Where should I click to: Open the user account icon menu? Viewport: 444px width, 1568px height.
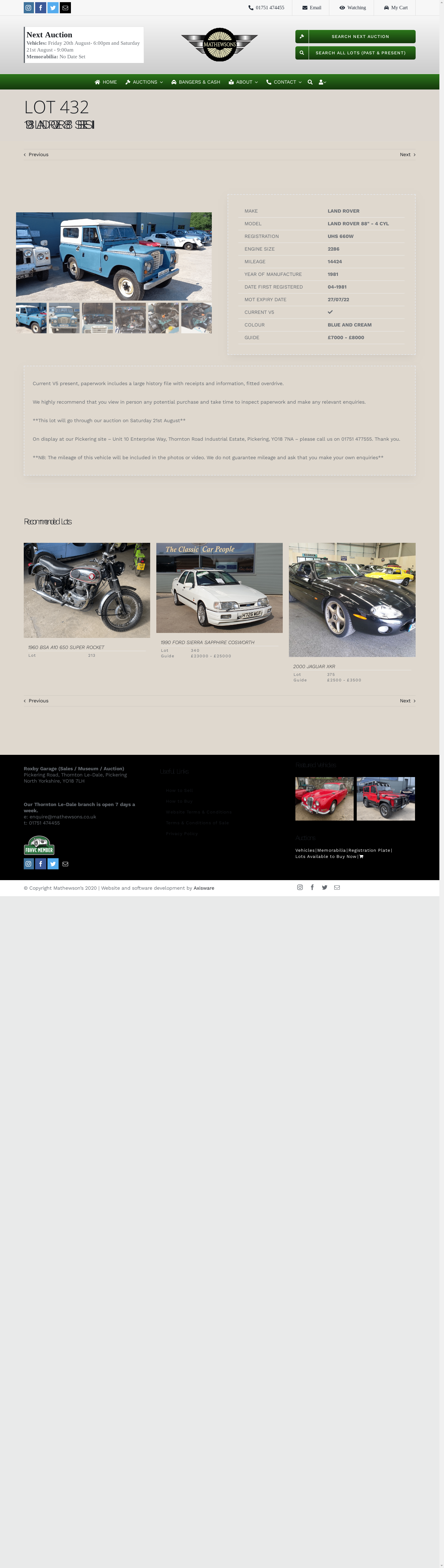(322, 82)
